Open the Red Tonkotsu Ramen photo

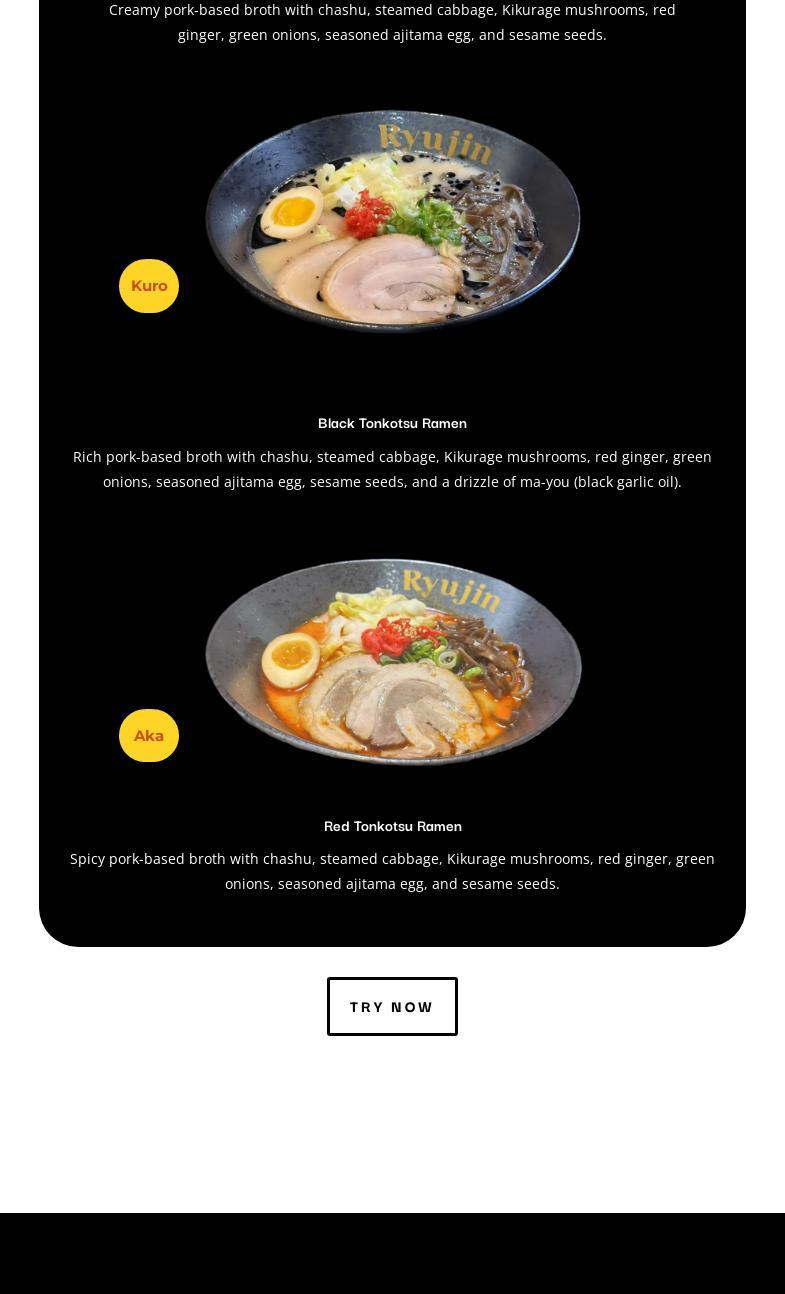point(392,665)
